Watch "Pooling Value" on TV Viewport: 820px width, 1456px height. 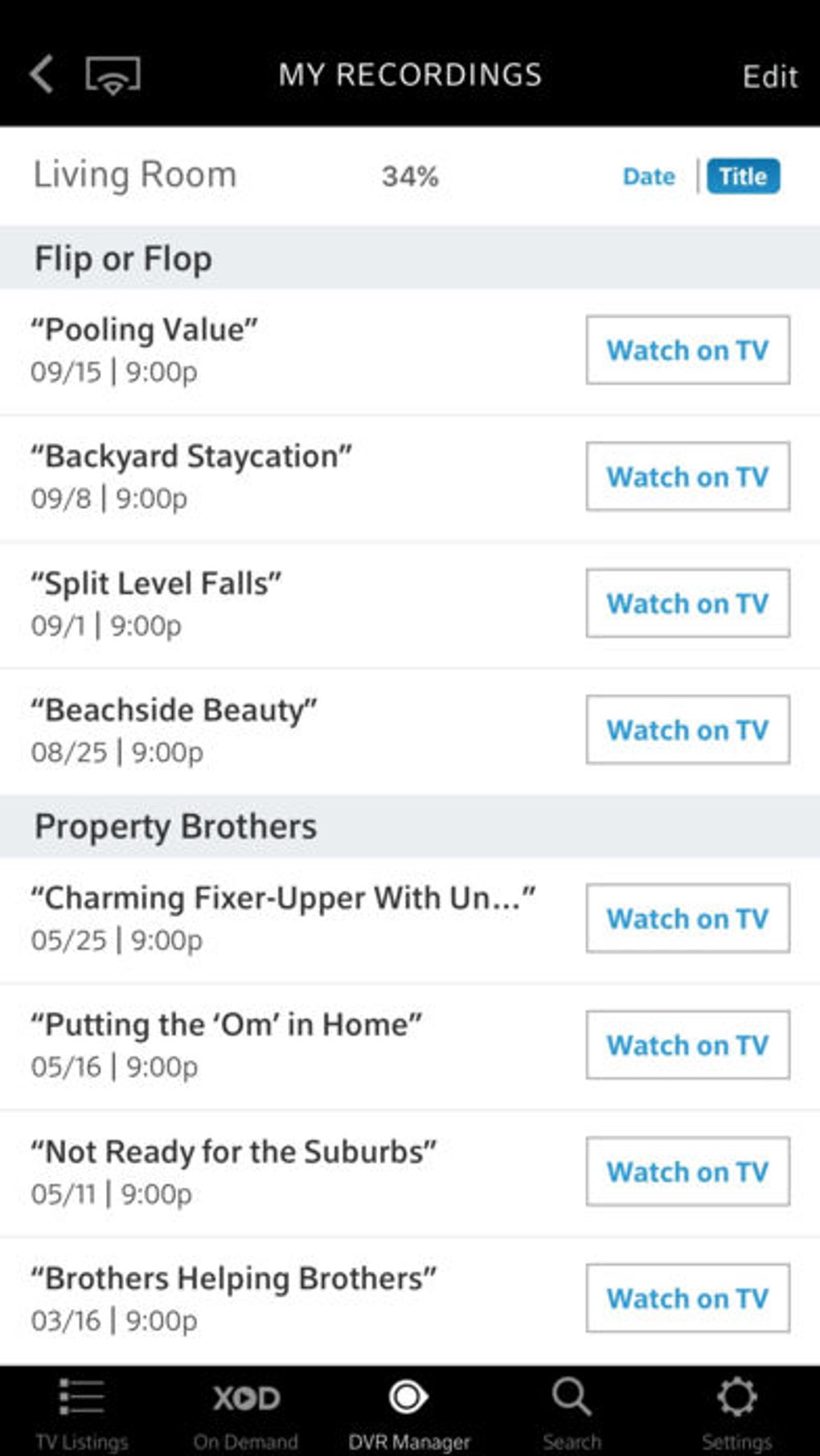pyautogui.click(x=687, y=350)
